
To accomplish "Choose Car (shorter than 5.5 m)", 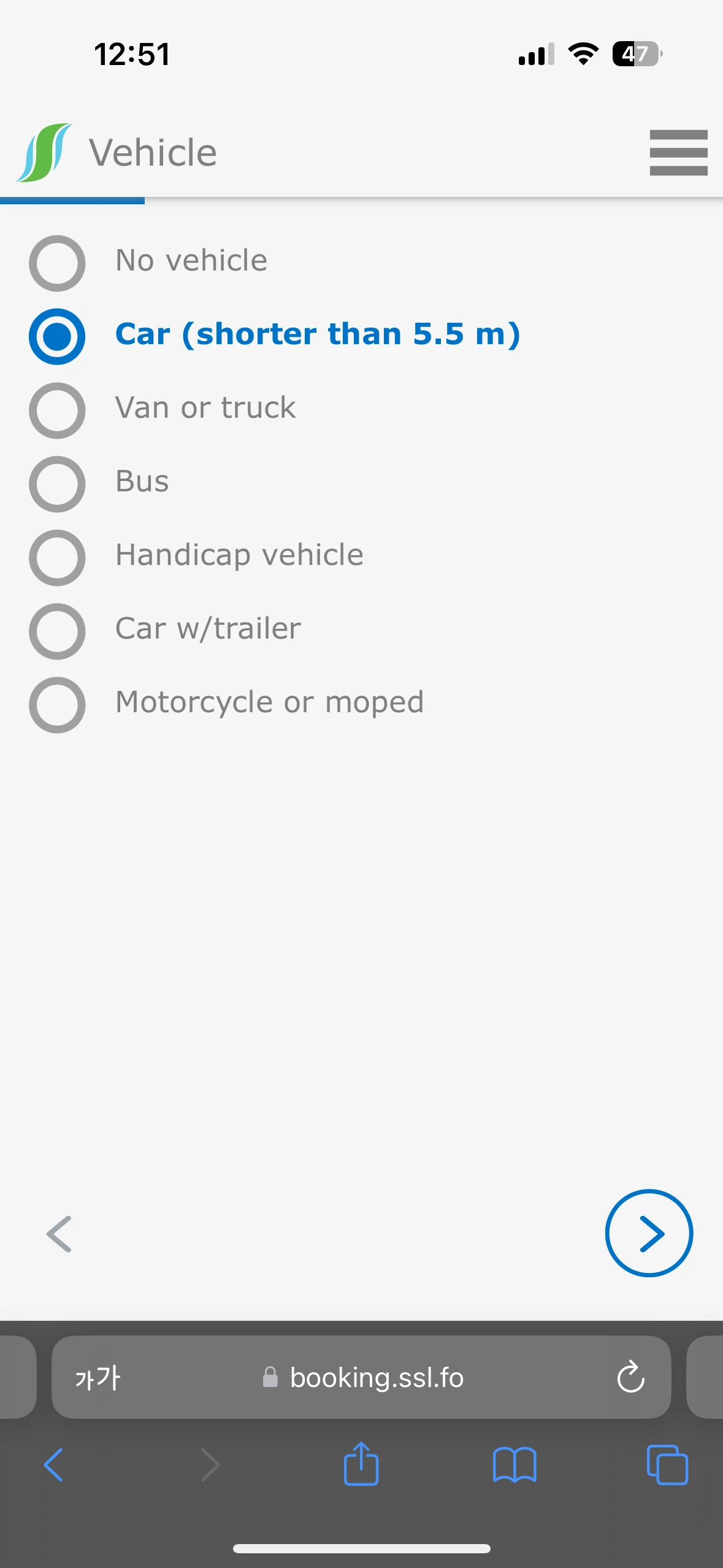I will coord(57,336).
